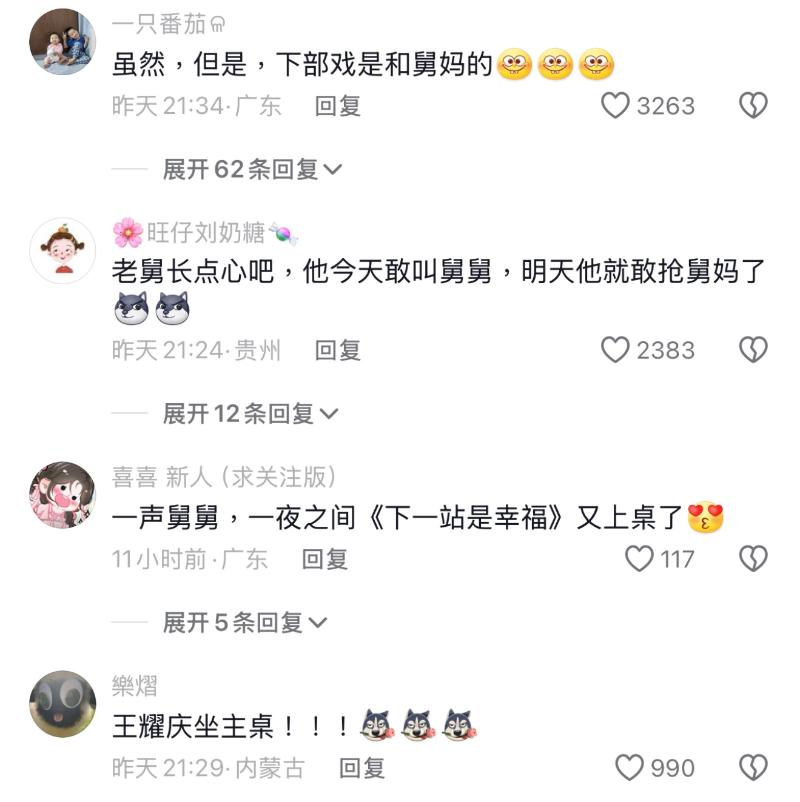Open 喜喜 新人's profile avatar
800x802 pixels.
(62, 495)
